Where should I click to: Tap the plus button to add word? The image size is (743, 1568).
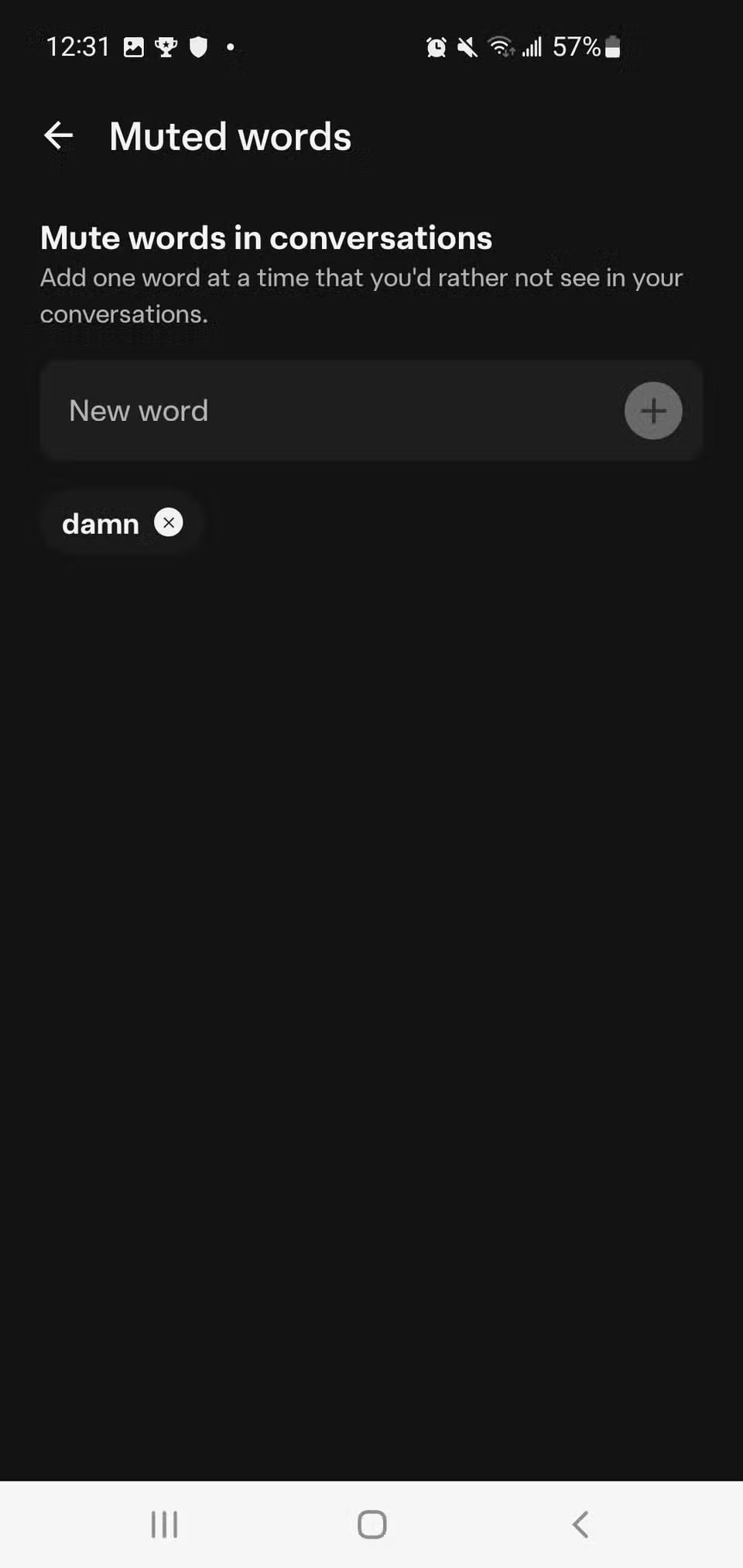(652, 411)
